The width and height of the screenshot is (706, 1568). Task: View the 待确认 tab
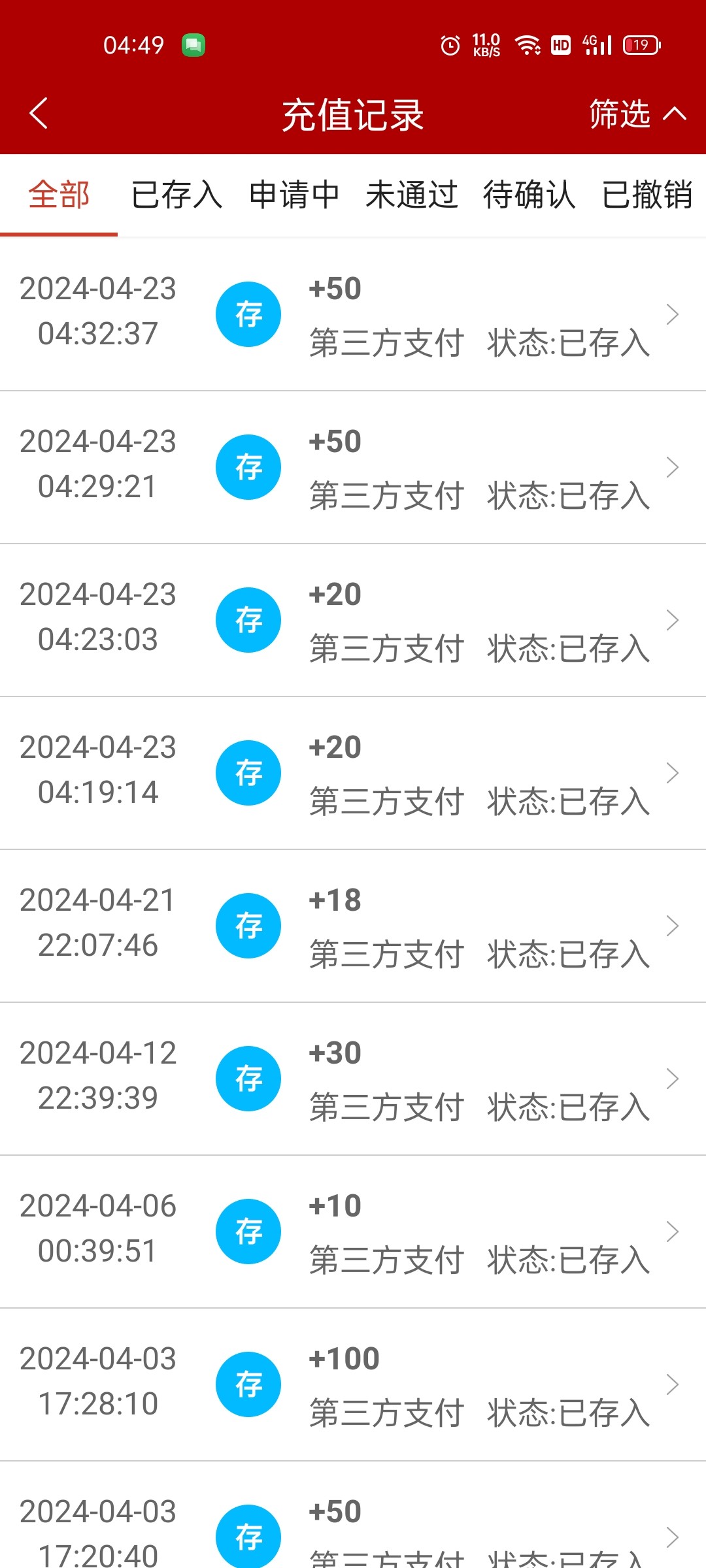[x=529, y=195]
